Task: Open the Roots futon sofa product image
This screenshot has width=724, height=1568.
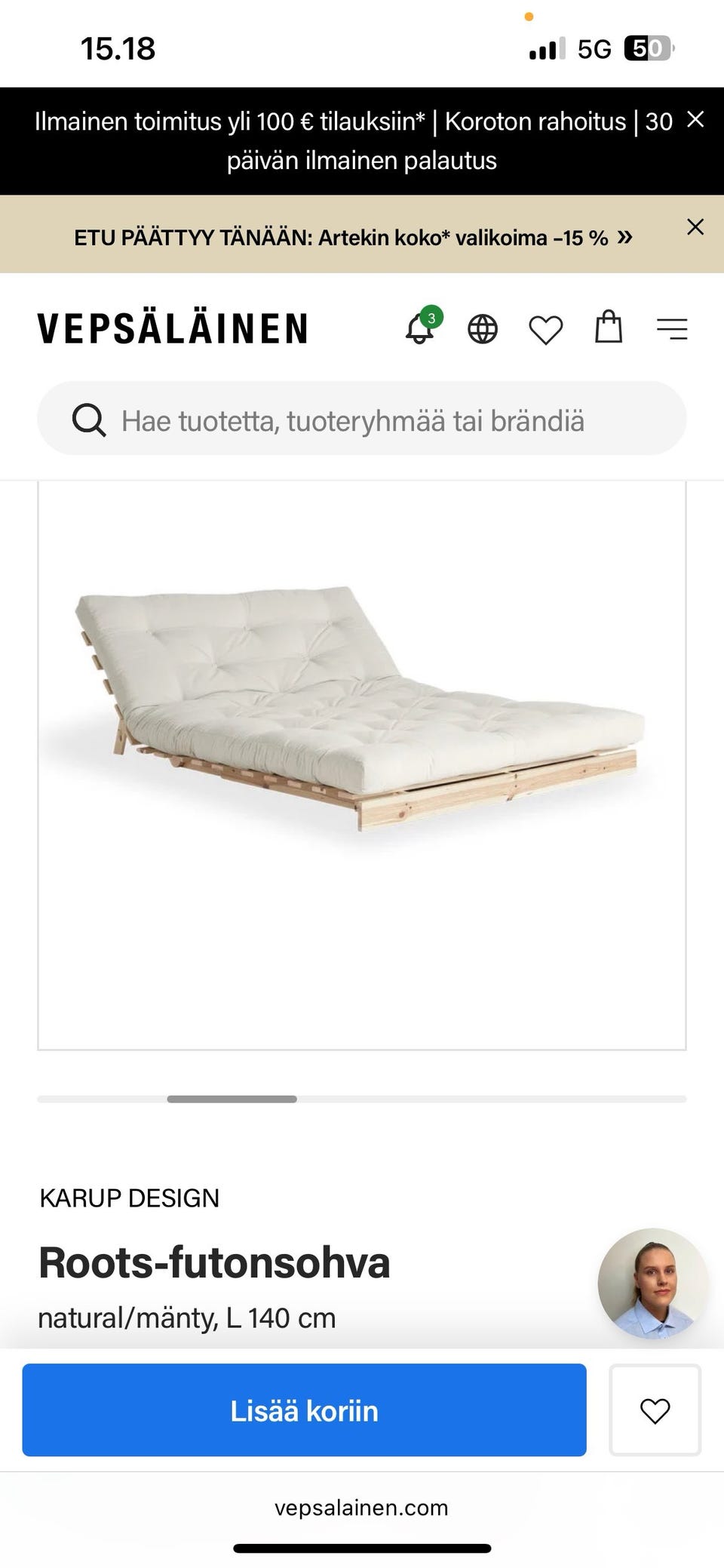Action: click(x=362, y=709)
